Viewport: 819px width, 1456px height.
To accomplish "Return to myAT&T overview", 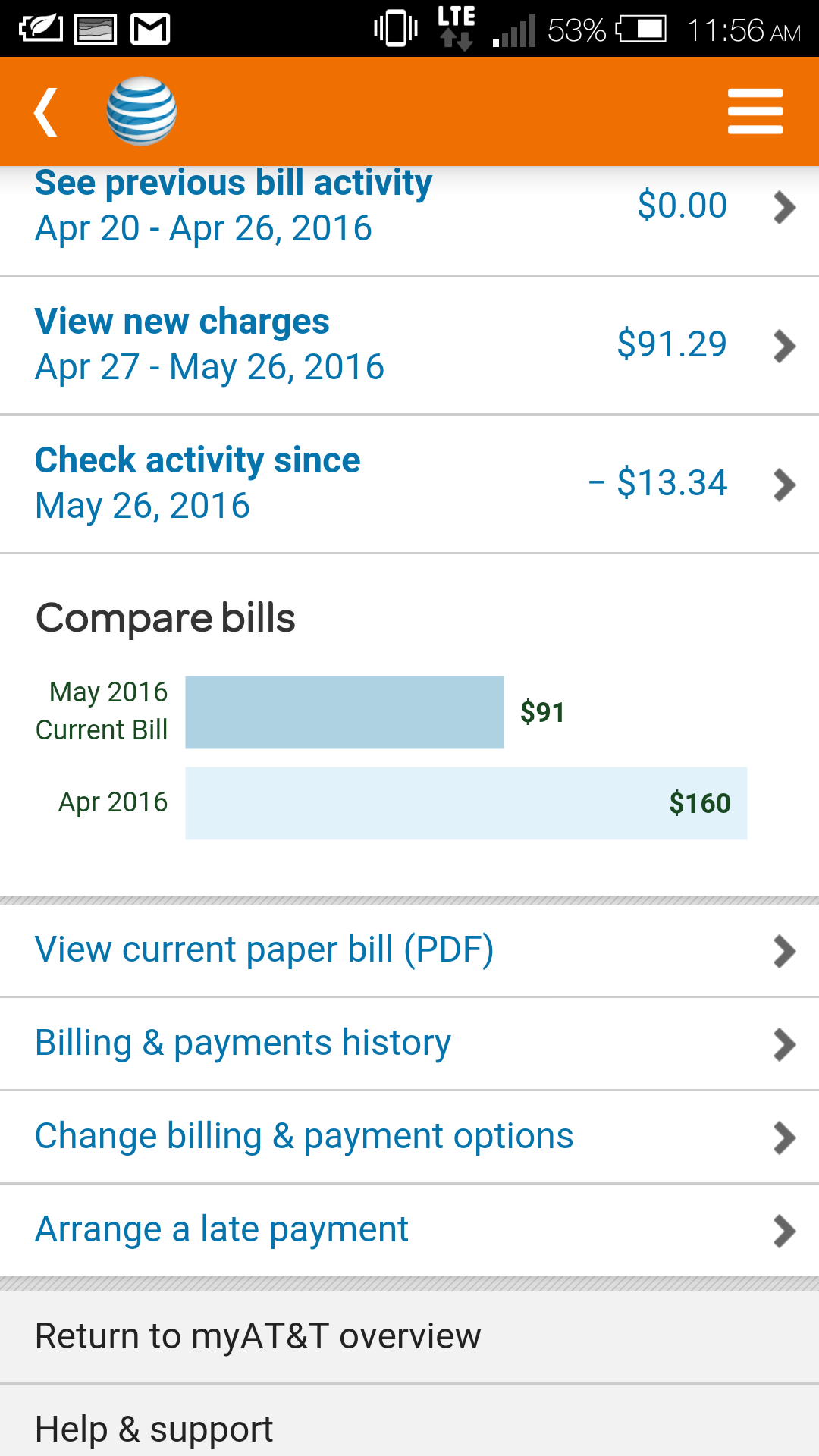I will (x=409, y=1338).
